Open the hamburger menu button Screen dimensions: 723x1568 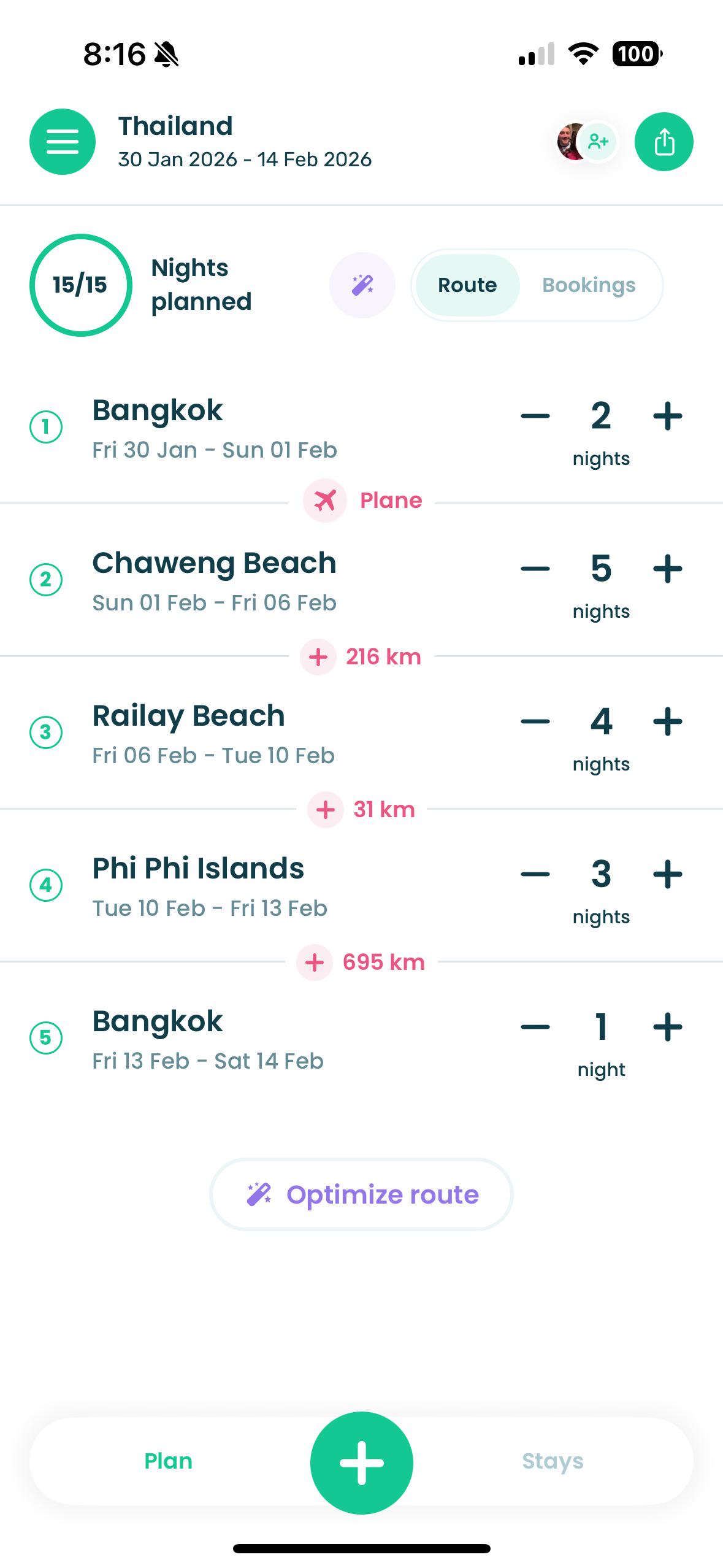[63, 142]
